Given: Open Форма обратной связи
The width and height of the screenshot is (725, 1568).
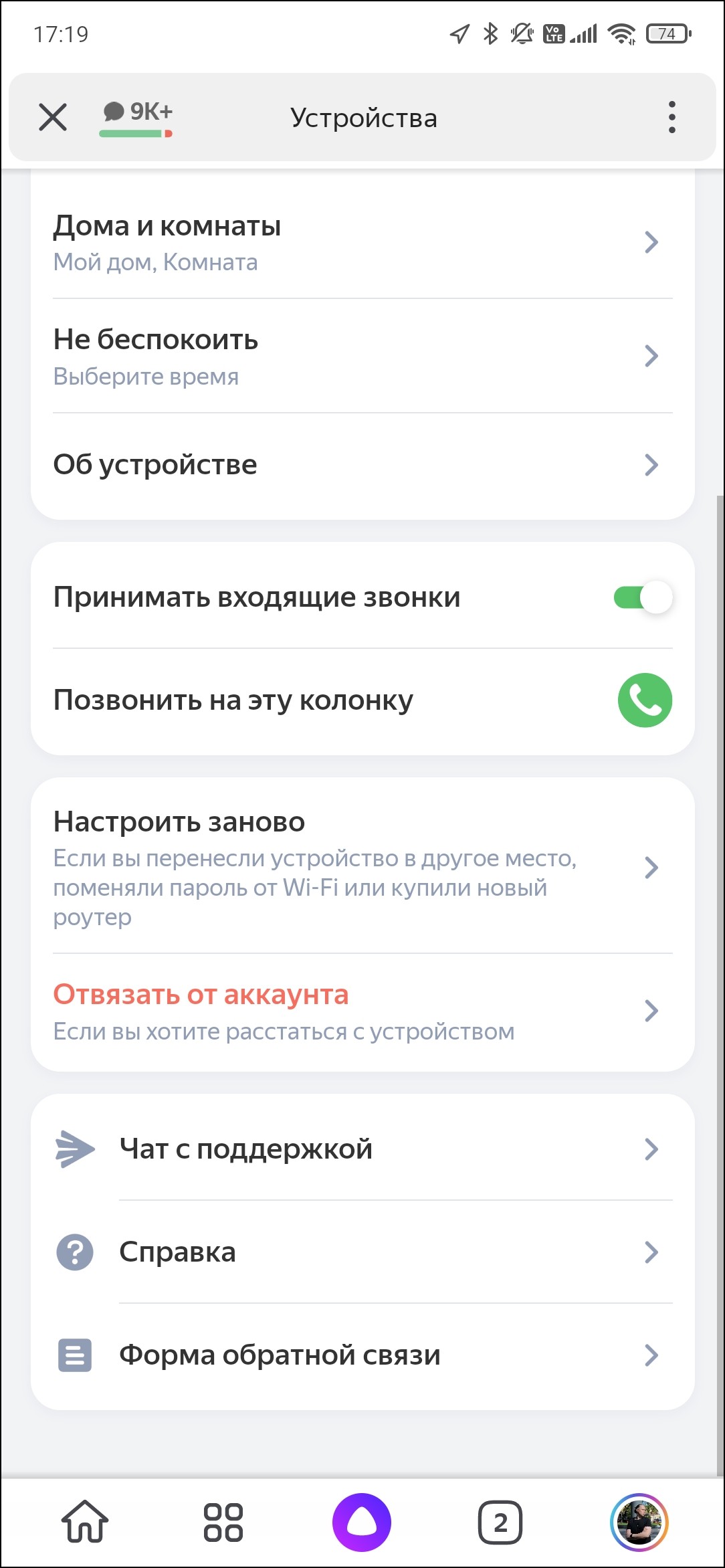Looking at the screenshot, I should (x=362, y=1355).
